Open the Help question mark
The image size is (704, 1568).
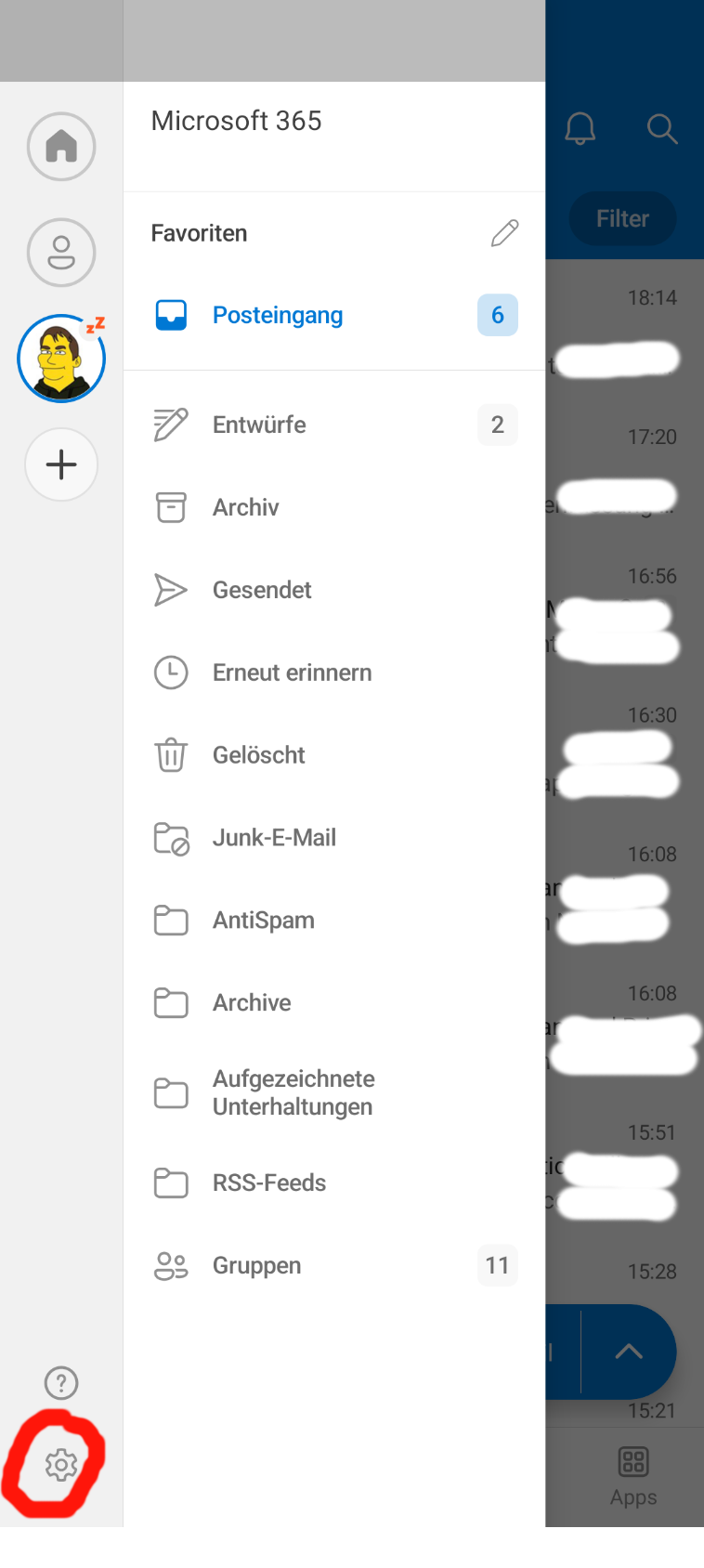(61, 1382)
